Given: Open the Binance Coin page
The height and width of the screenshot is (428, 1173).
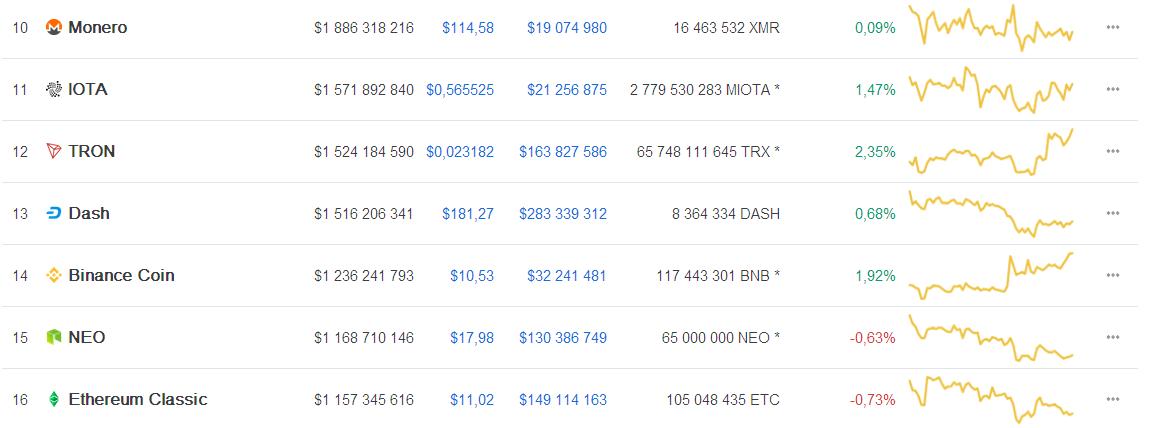Looking at the screenshot, I should (121, 276).
